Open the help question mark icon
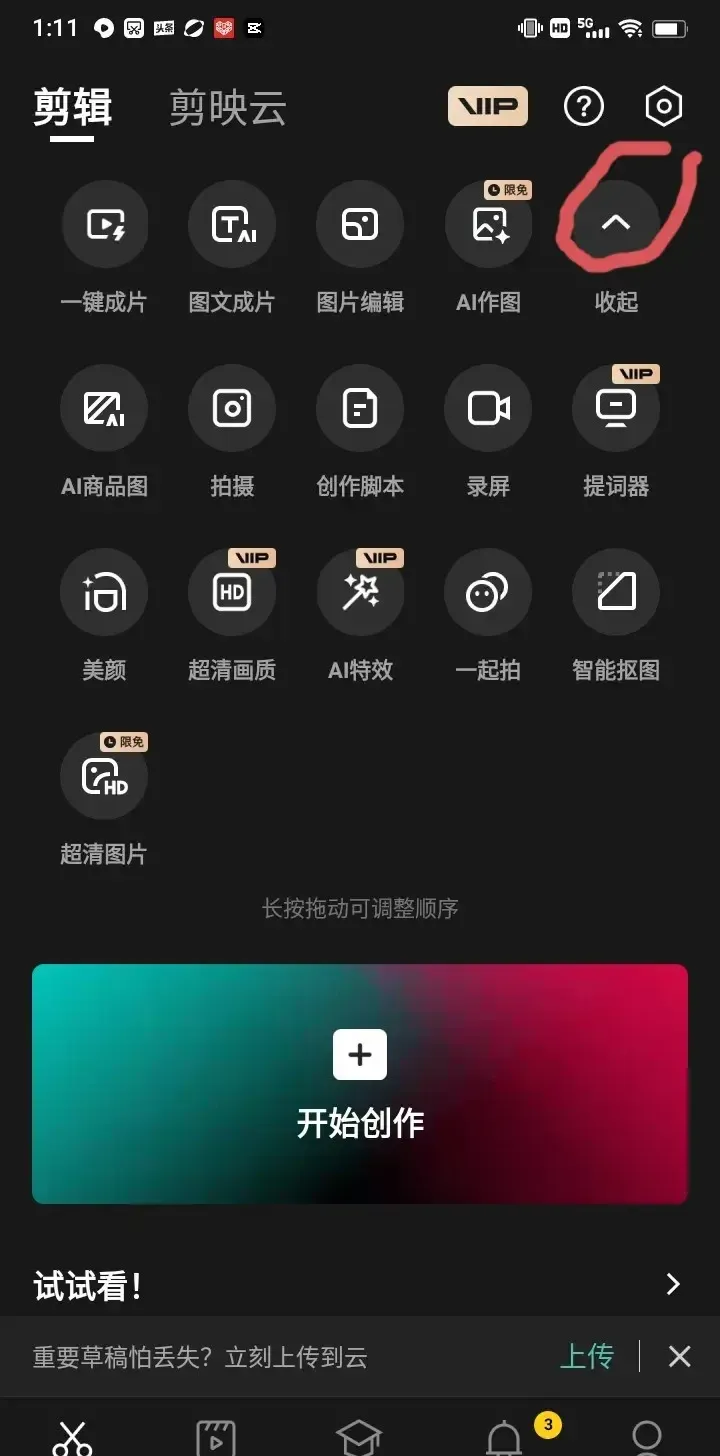This screenshot has width=720, height=1456. pyautogui.click(x=584, y=106)
